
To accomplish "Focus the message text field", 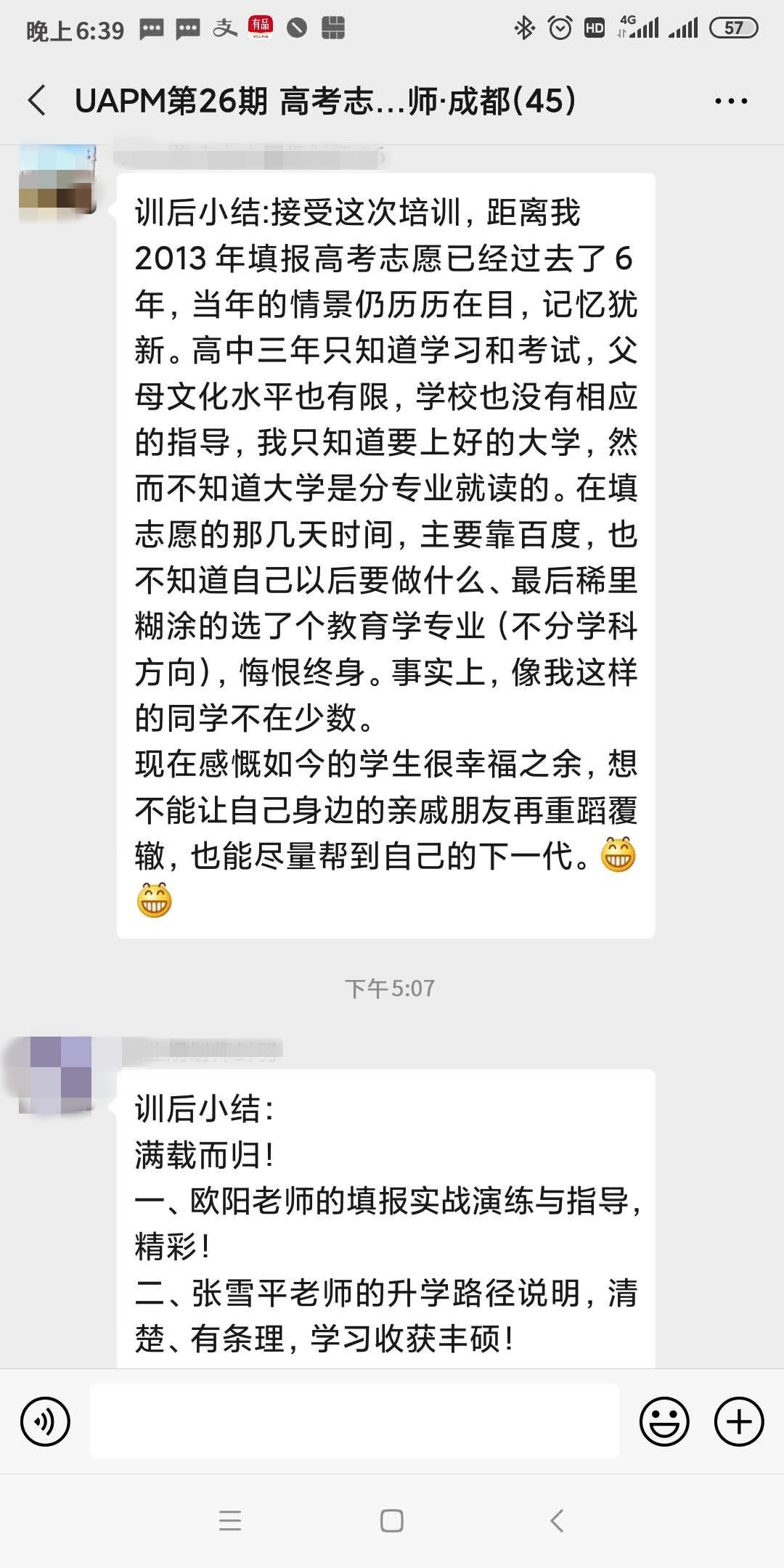I will 354,1421.
